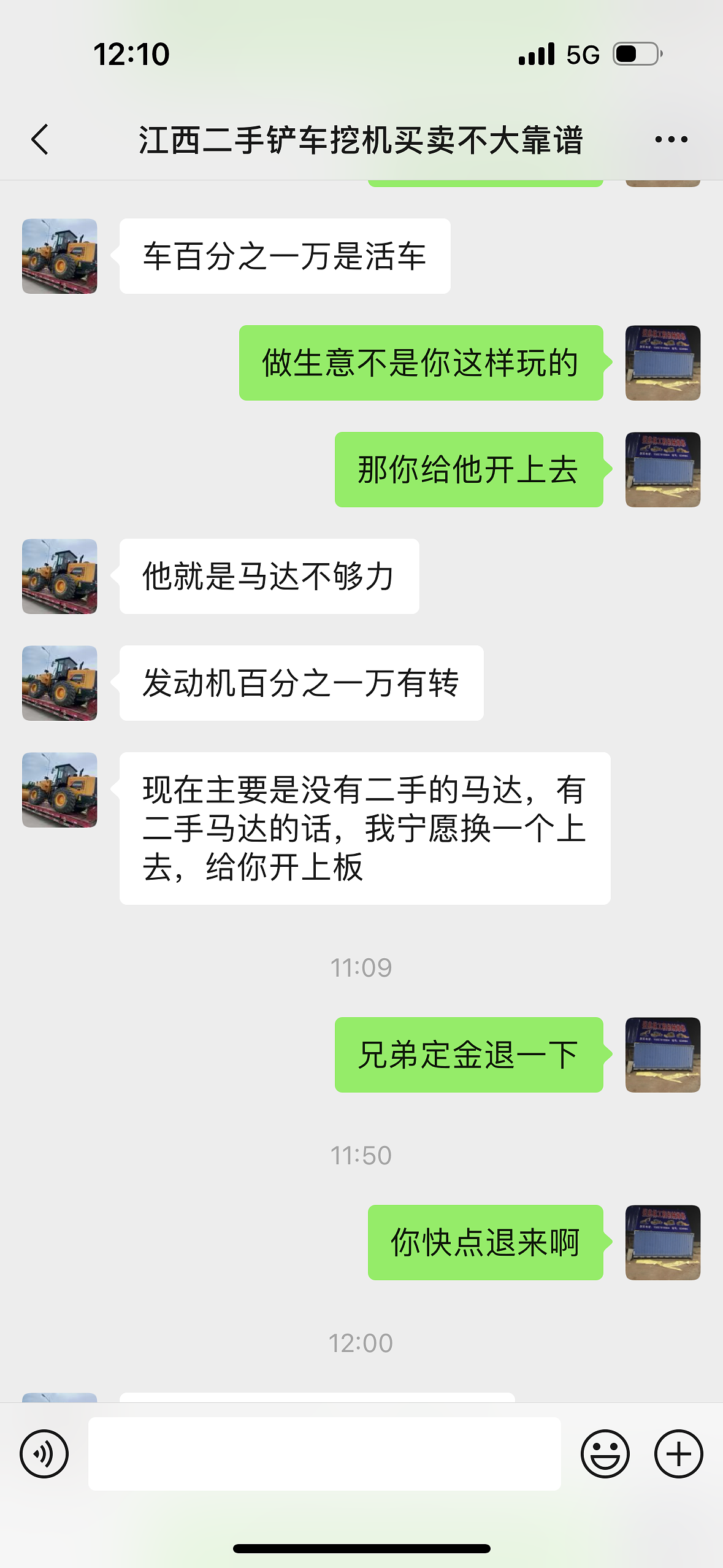Open the plus attachments menu

[x=678, y=1453]
